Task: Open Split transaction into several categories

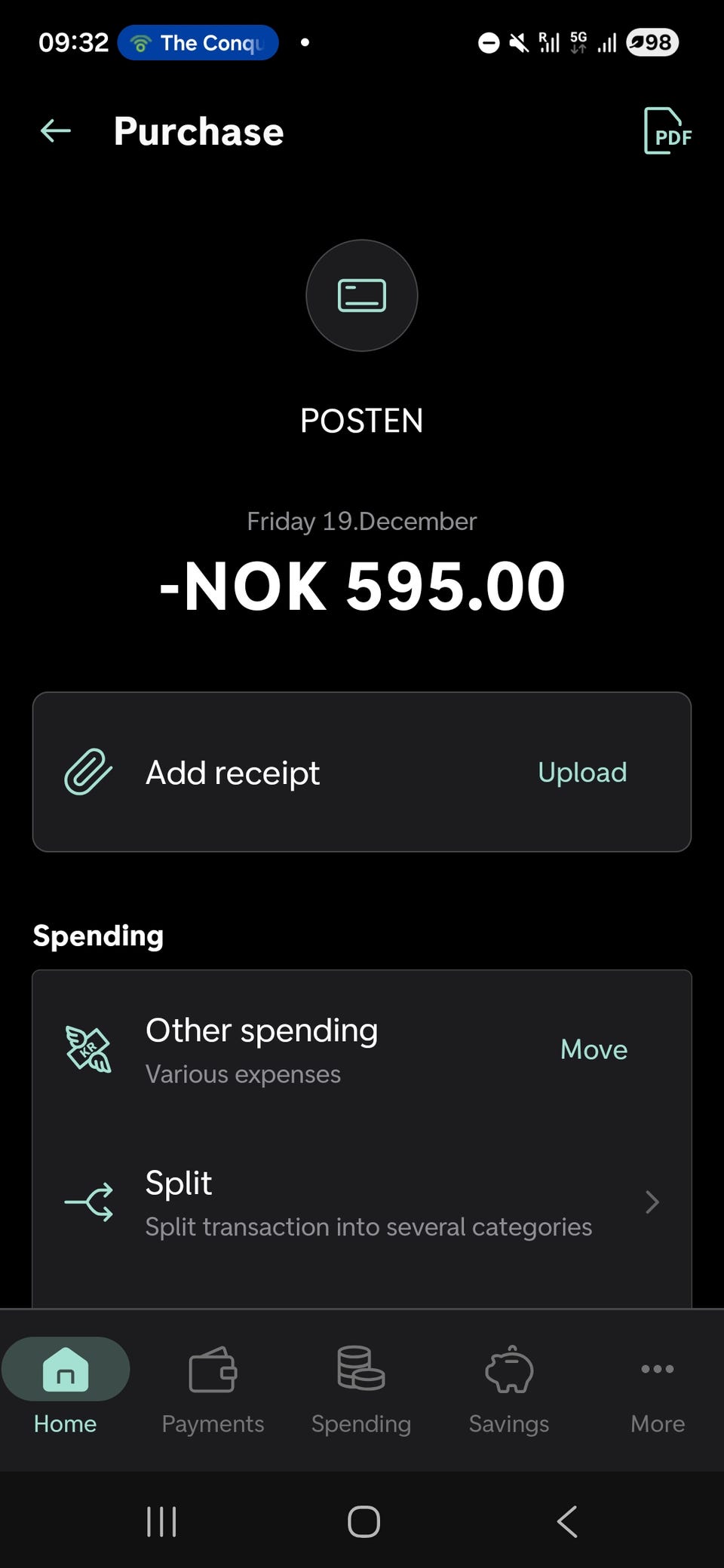Action: (362, 1202)
